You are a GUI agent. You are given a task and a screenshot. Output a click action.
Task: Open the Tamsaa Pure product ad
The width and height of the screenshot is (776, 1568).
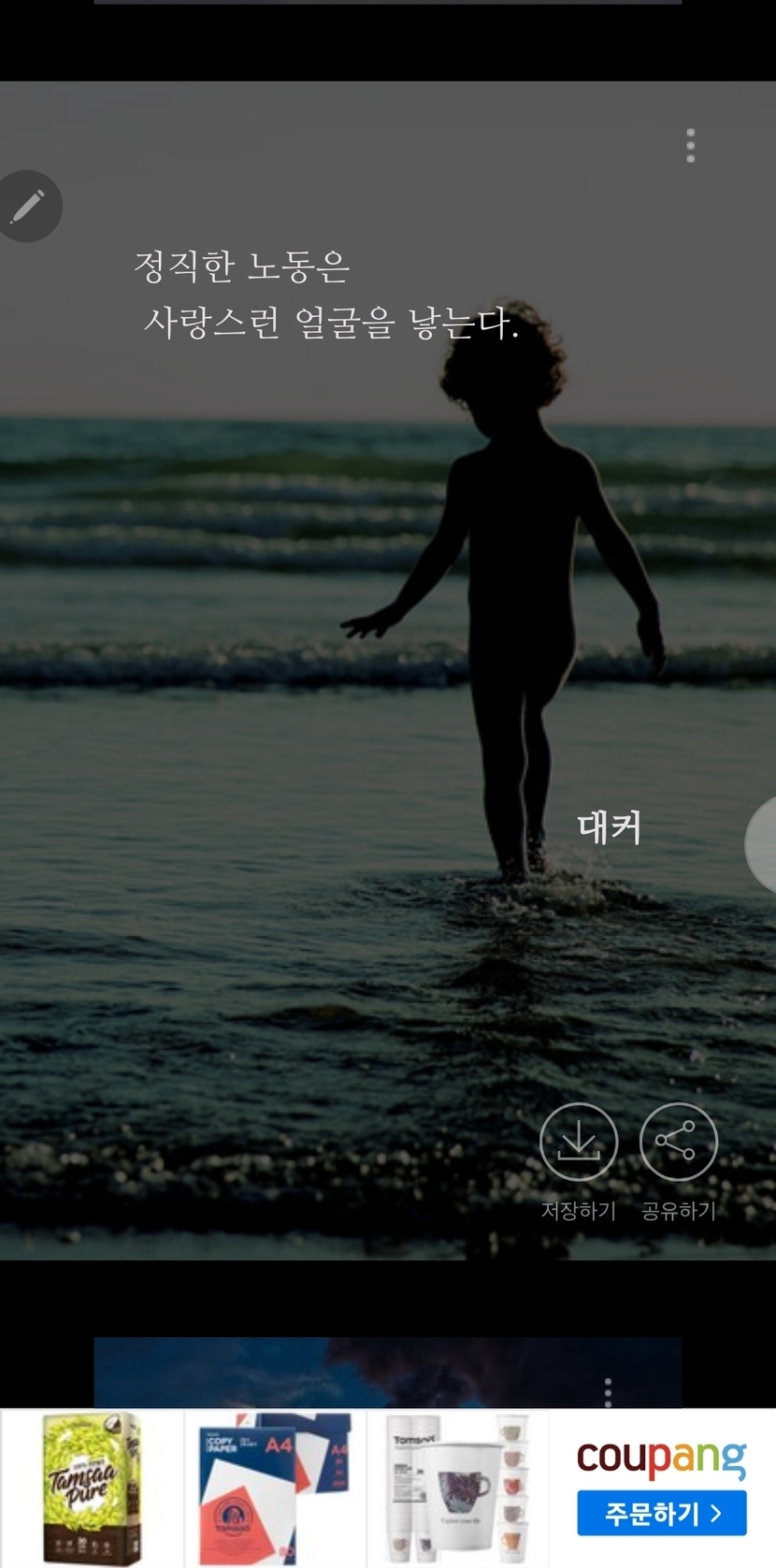click(x=92, y=1487)
